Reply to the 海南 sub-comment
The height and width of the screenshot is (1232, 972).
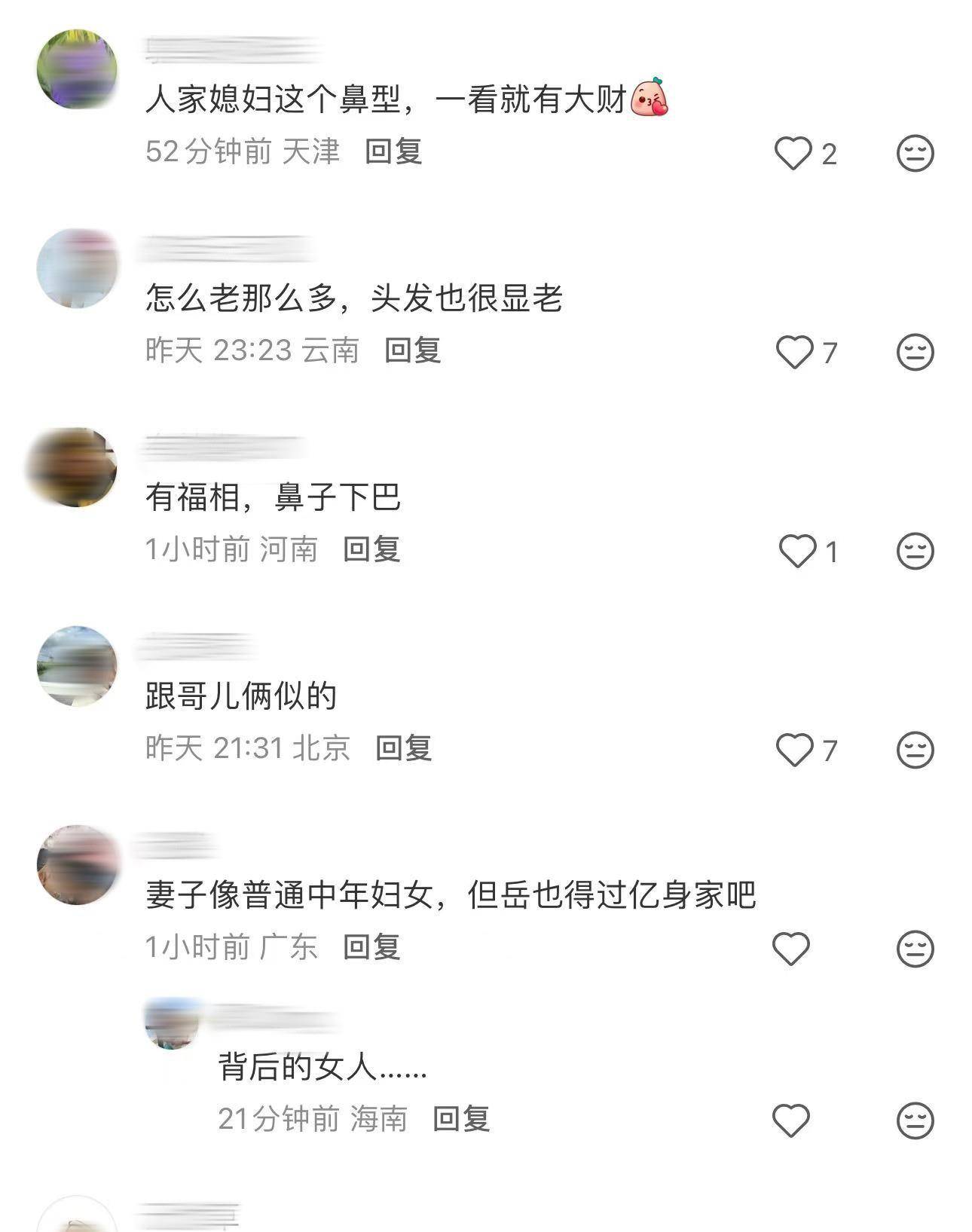click(461, 1119)
